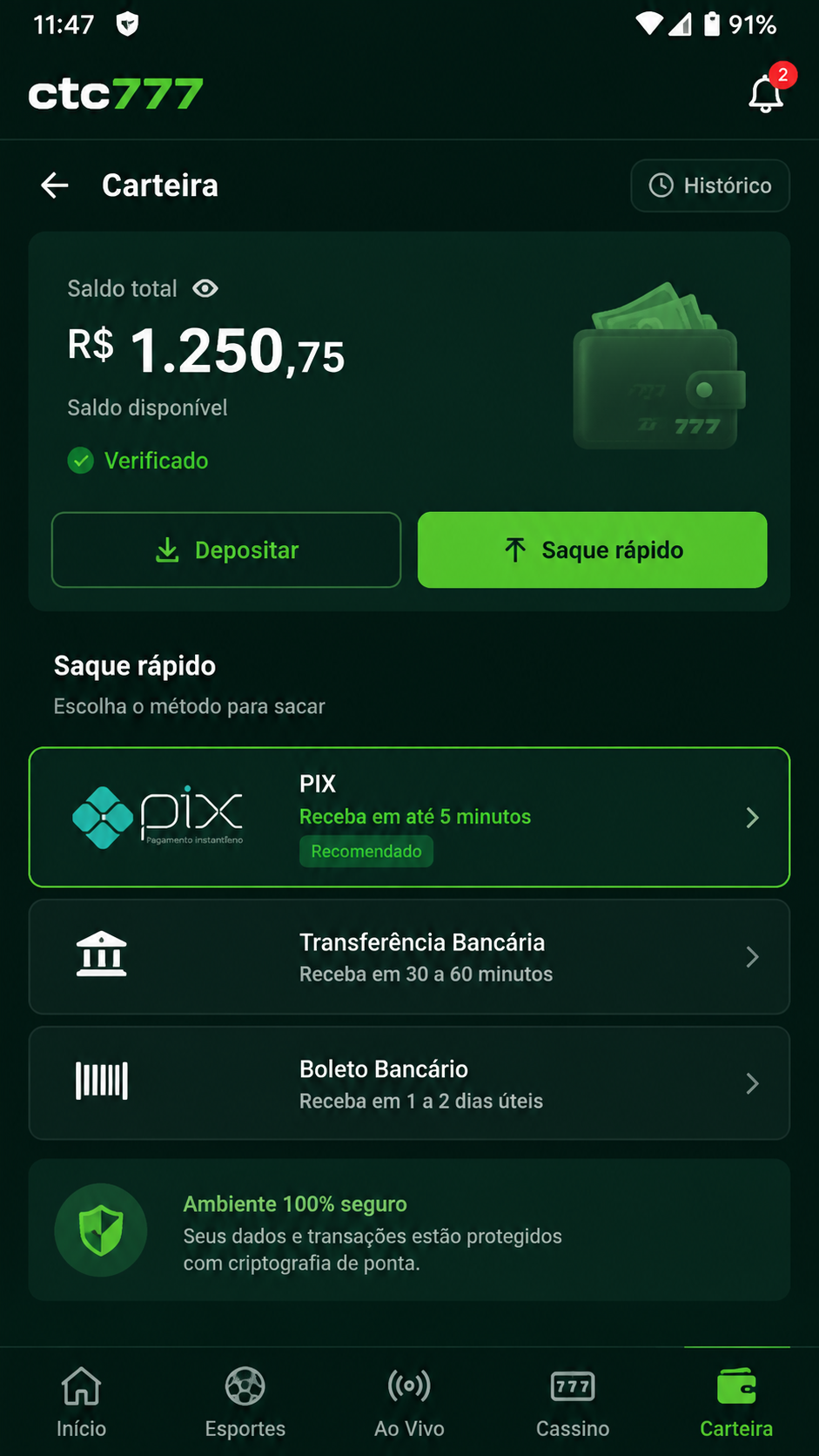The width and height of the screenshot is (819, 1456).
Task: Open the Histórico transaction history
Action: tap(710, 185)
